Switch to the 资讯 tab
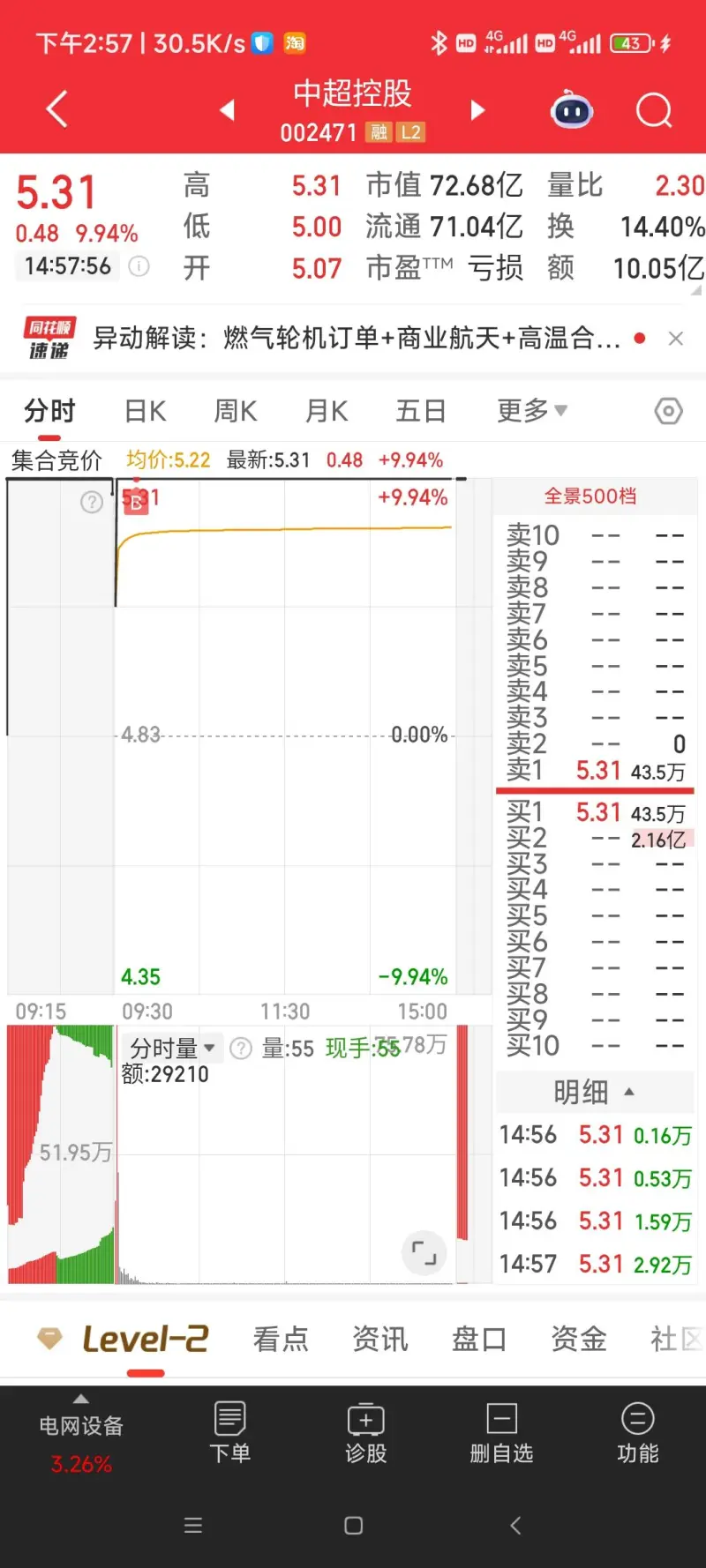The height and width of the screenshot is (1568, 706). coord(380,1340)
